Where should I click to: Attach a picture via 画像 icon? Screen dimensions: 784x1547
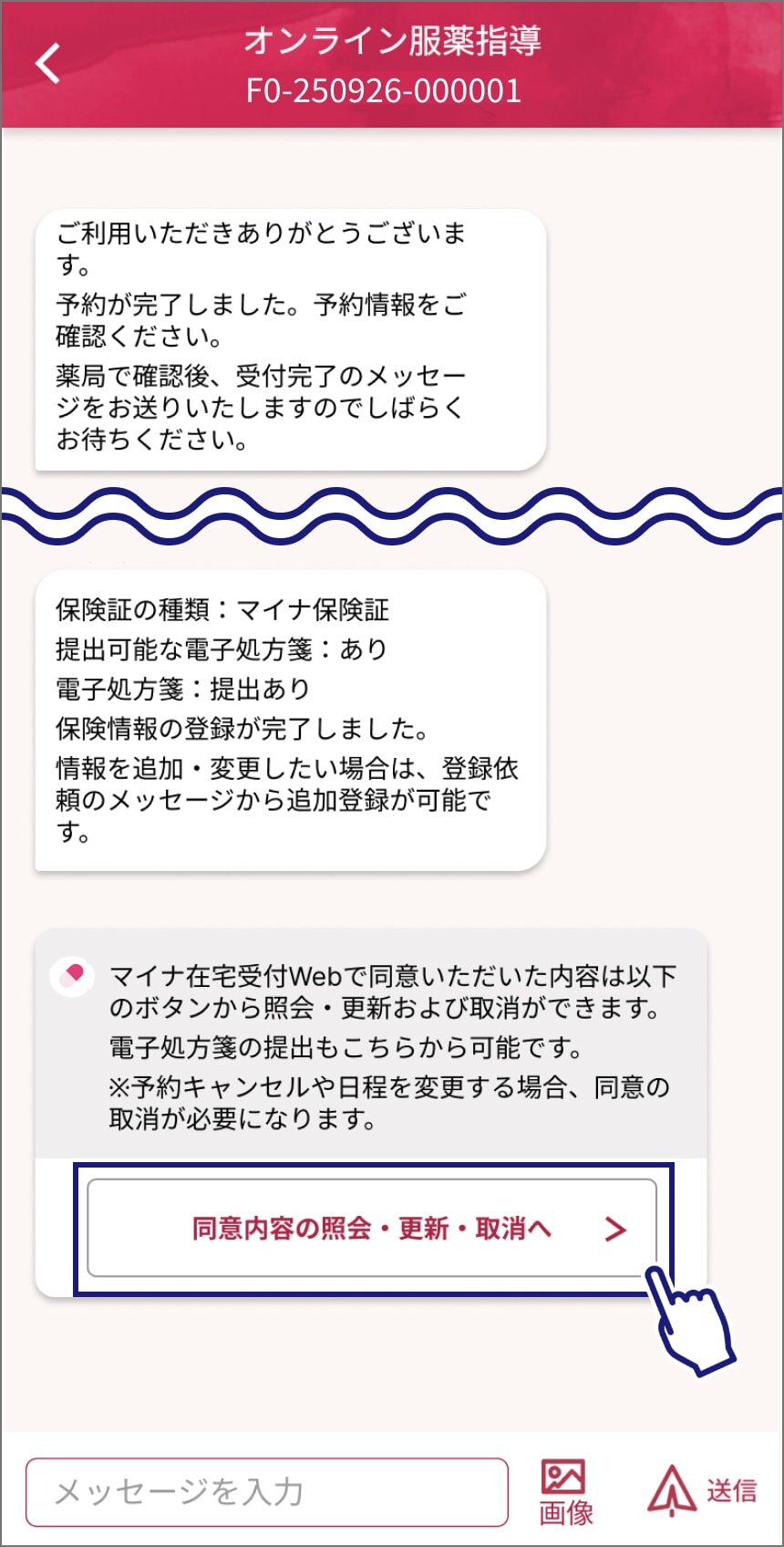click(x=564, y=1491)
